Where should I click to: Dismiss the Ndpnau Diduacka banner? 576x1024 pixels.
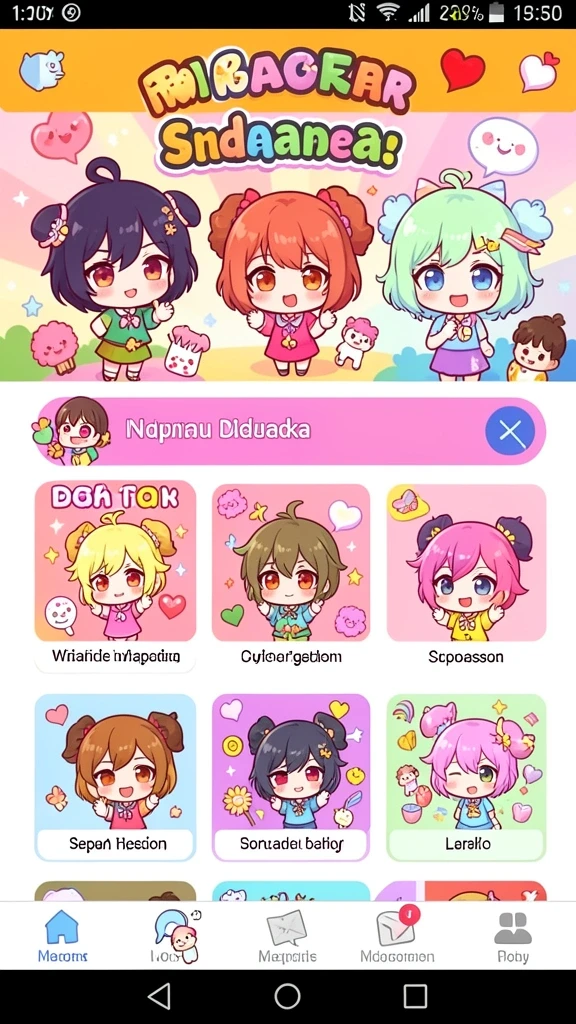(x=510, y=431)
